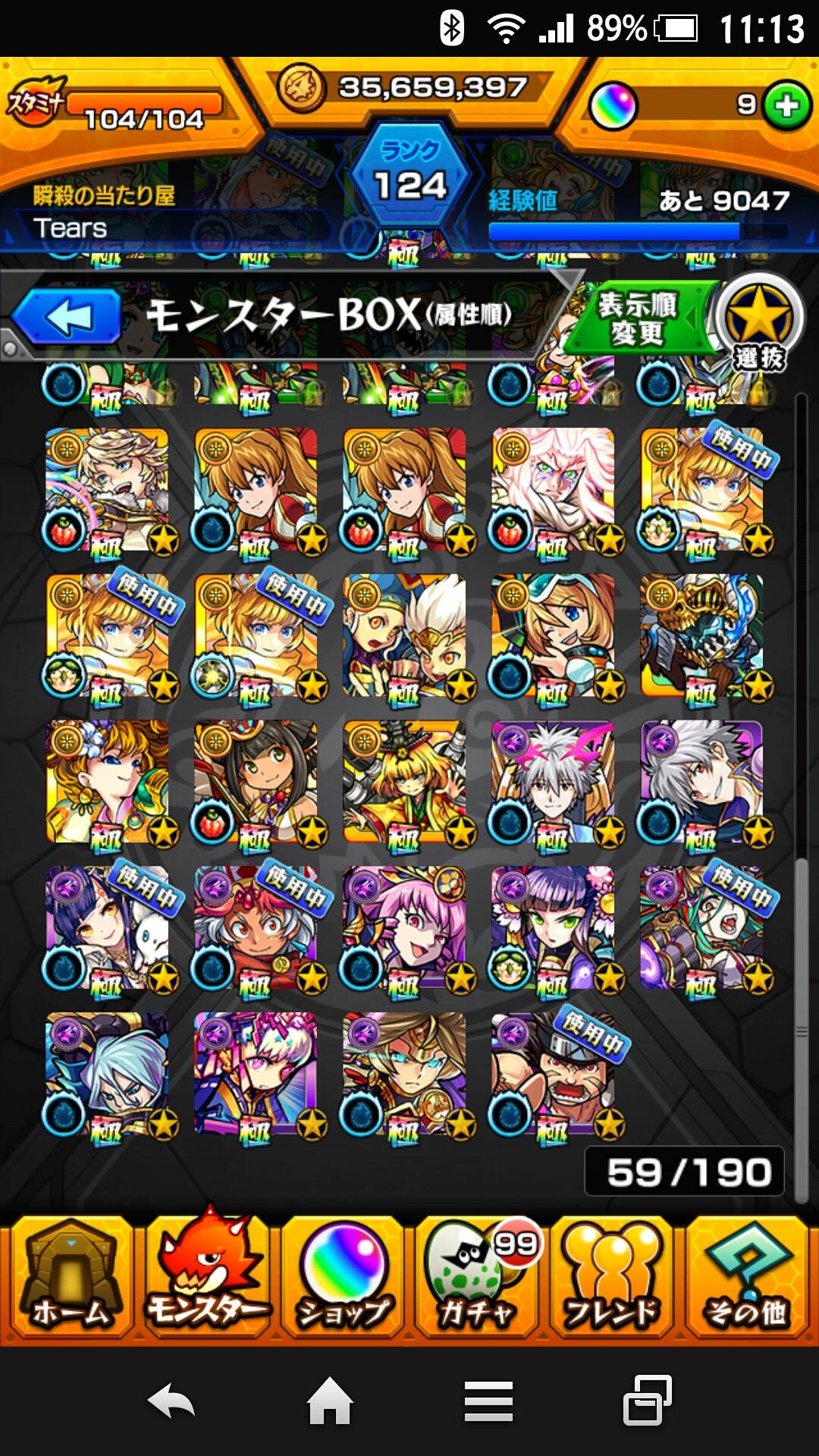Select the pink-haired girl monster
Image resolution: width=819 pixels, height=1456 pixels.
click(404, 927)
